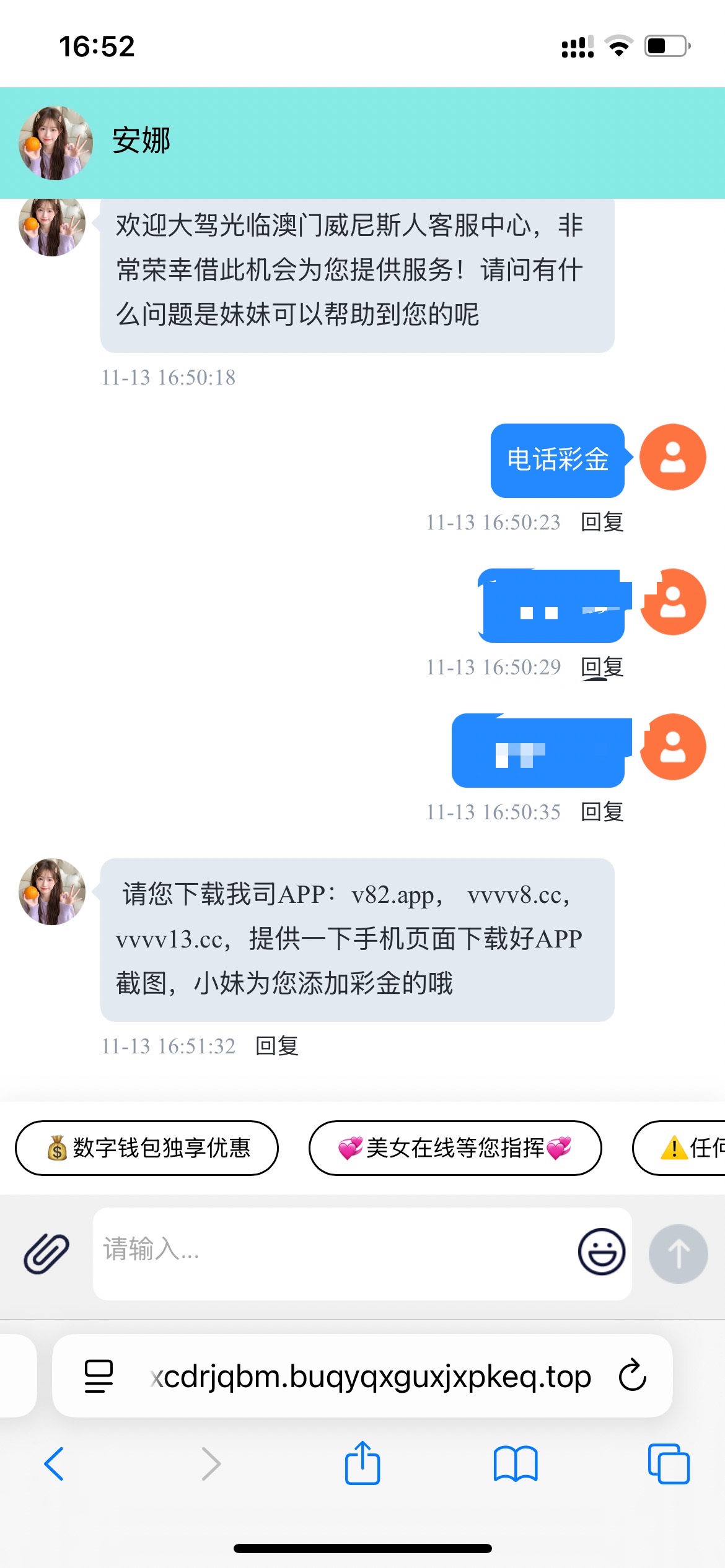Open the browser share sheet

tap(362, 1463)
